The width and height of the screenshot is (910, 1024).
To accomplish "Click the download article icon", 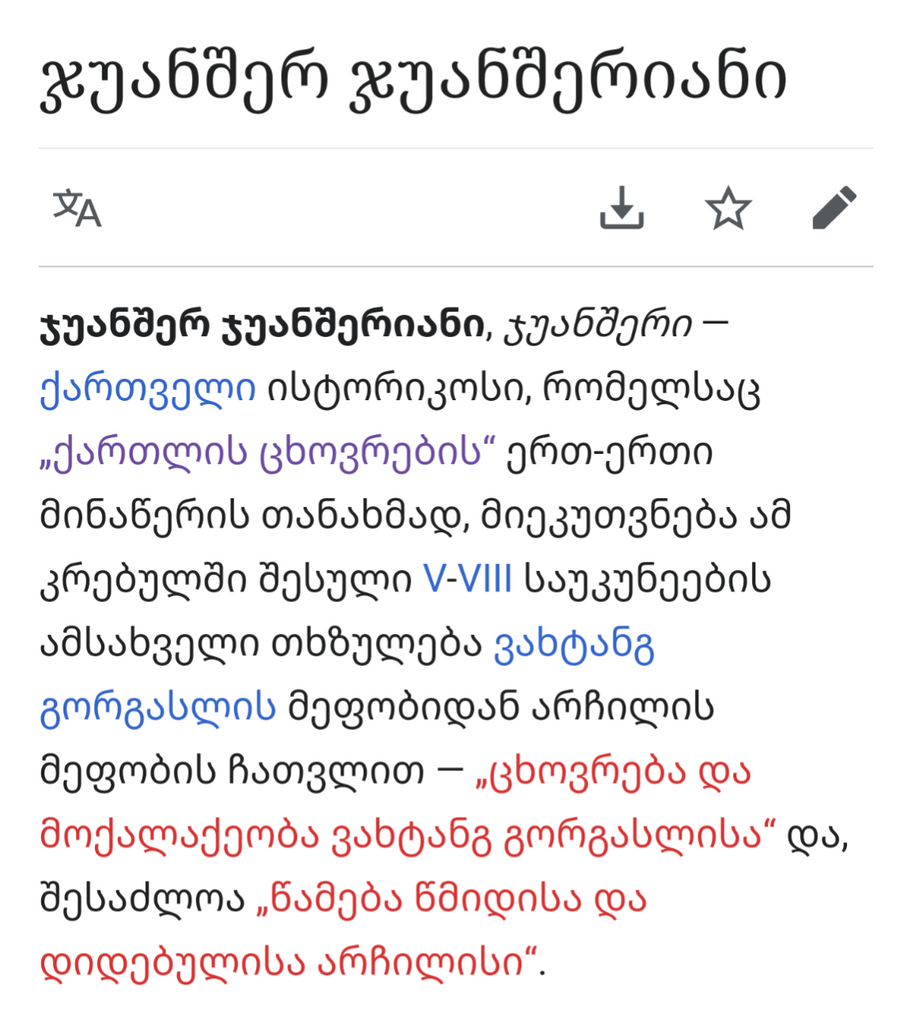I will click(x=622, y=209).
